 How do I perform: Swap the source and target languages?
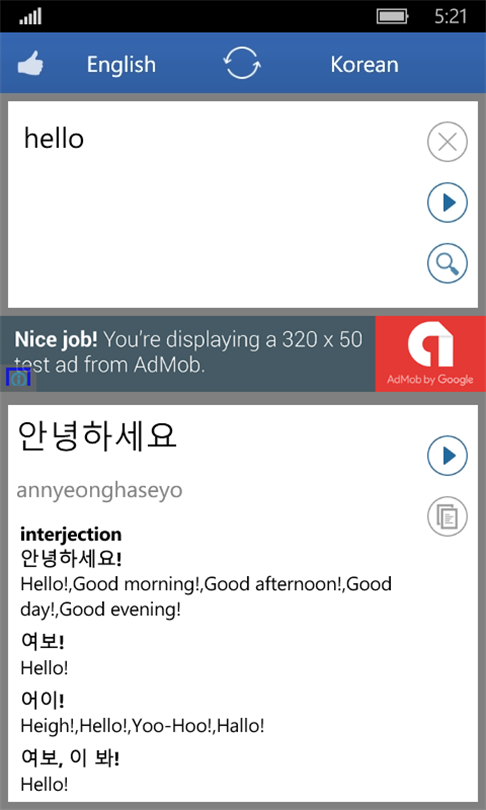tap(242, 64)
